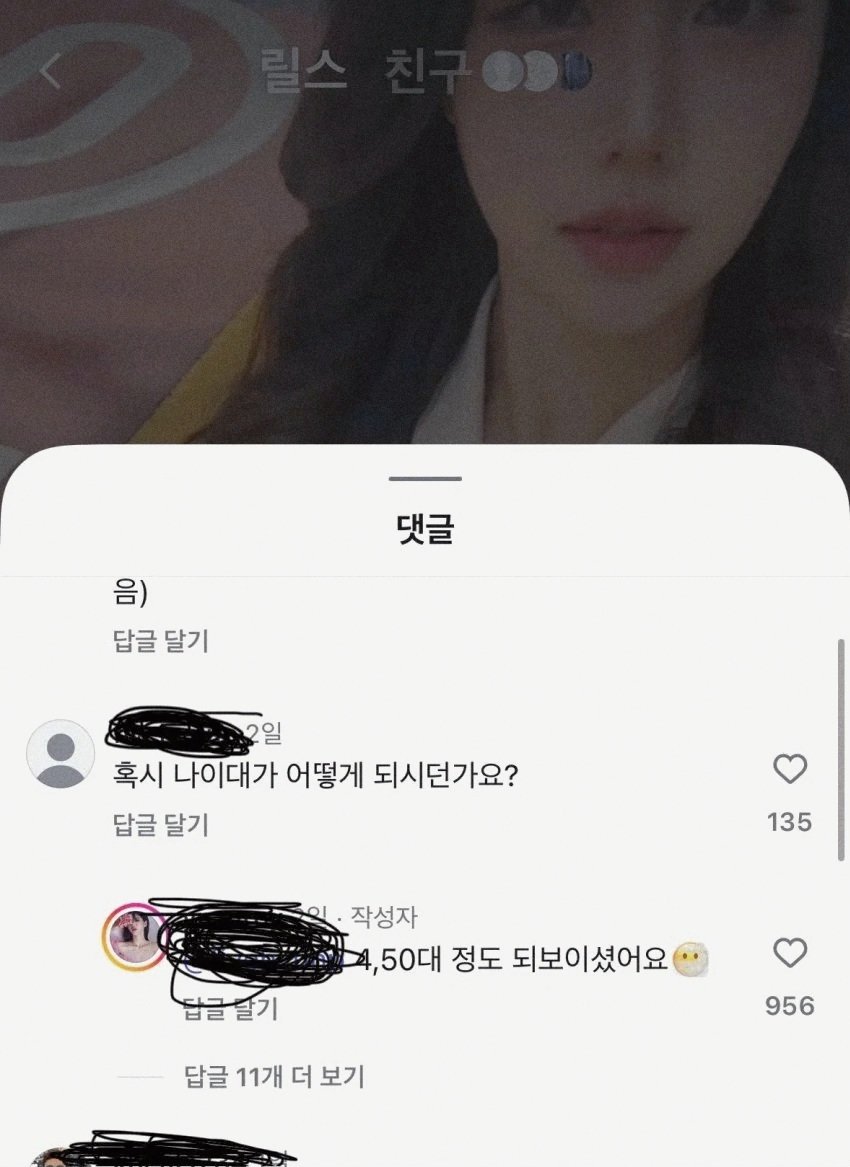Image resolution: width=850 pixels, height=1167 pixels.
Task: Like the comment asking about age range
Action: click(790, 769)
